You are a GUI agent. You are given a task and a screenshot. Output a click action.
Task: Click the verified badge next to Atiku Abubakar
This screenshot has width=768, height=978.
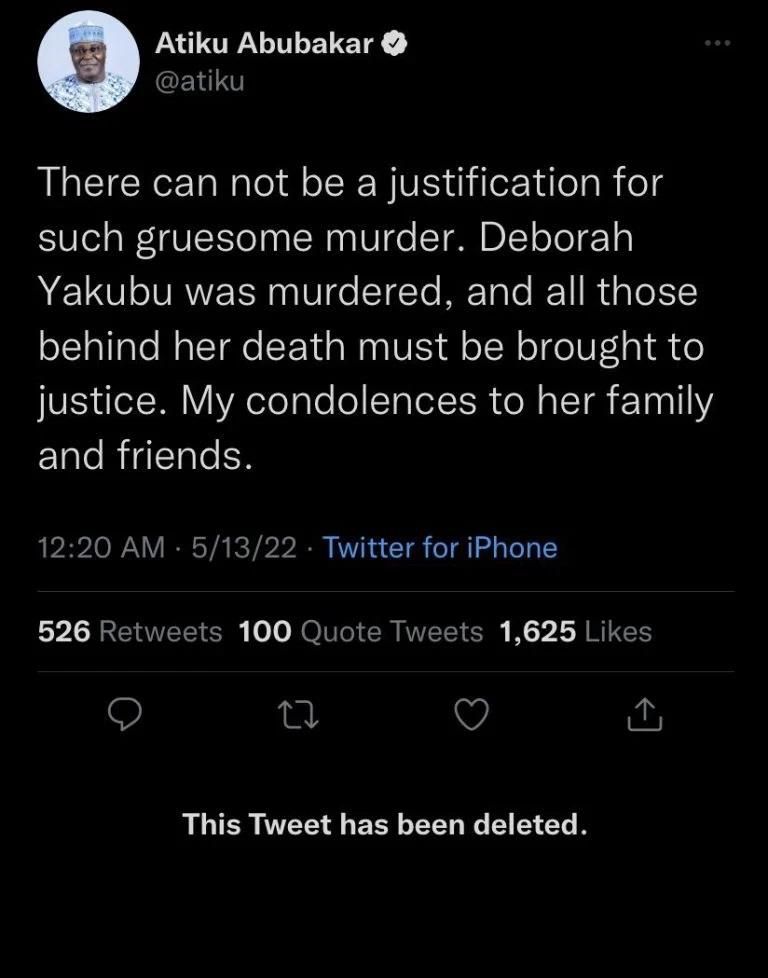point(395,42)
